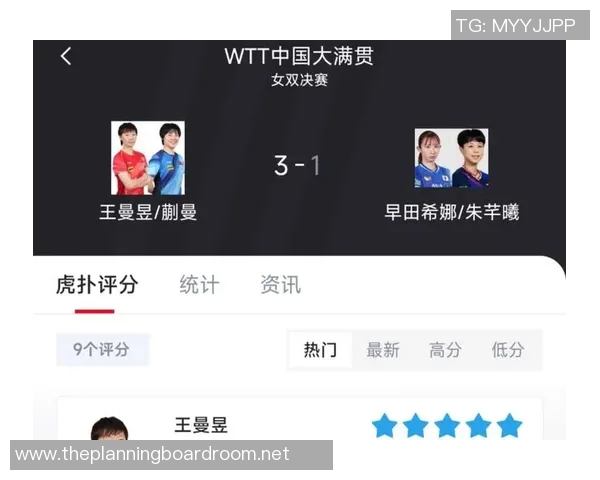The image size is (600, 480).
Task: Sort ratings by 低分
Action: 507,350
